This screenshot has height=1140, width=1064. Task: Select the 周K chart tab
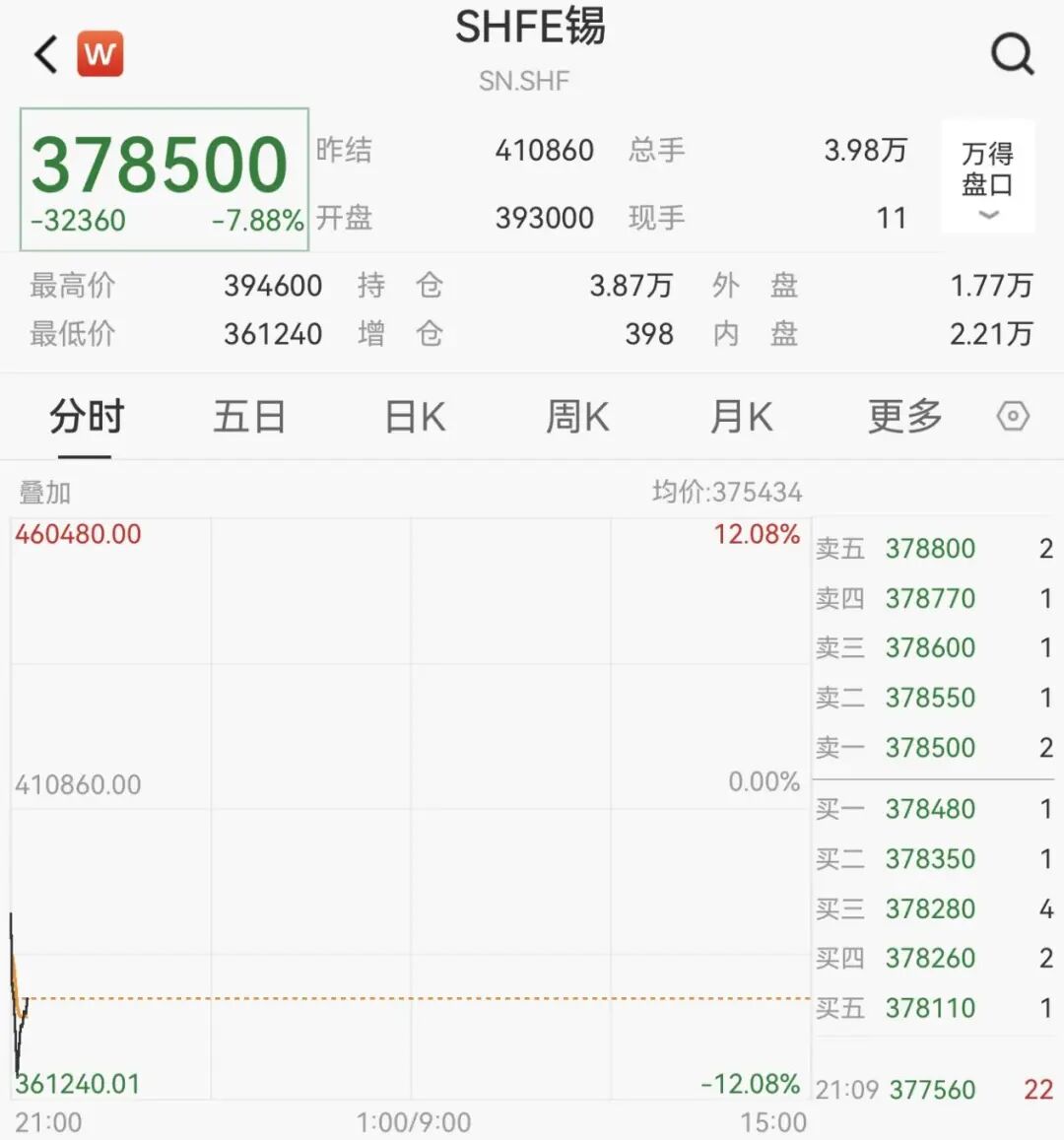tap(577, 417)
